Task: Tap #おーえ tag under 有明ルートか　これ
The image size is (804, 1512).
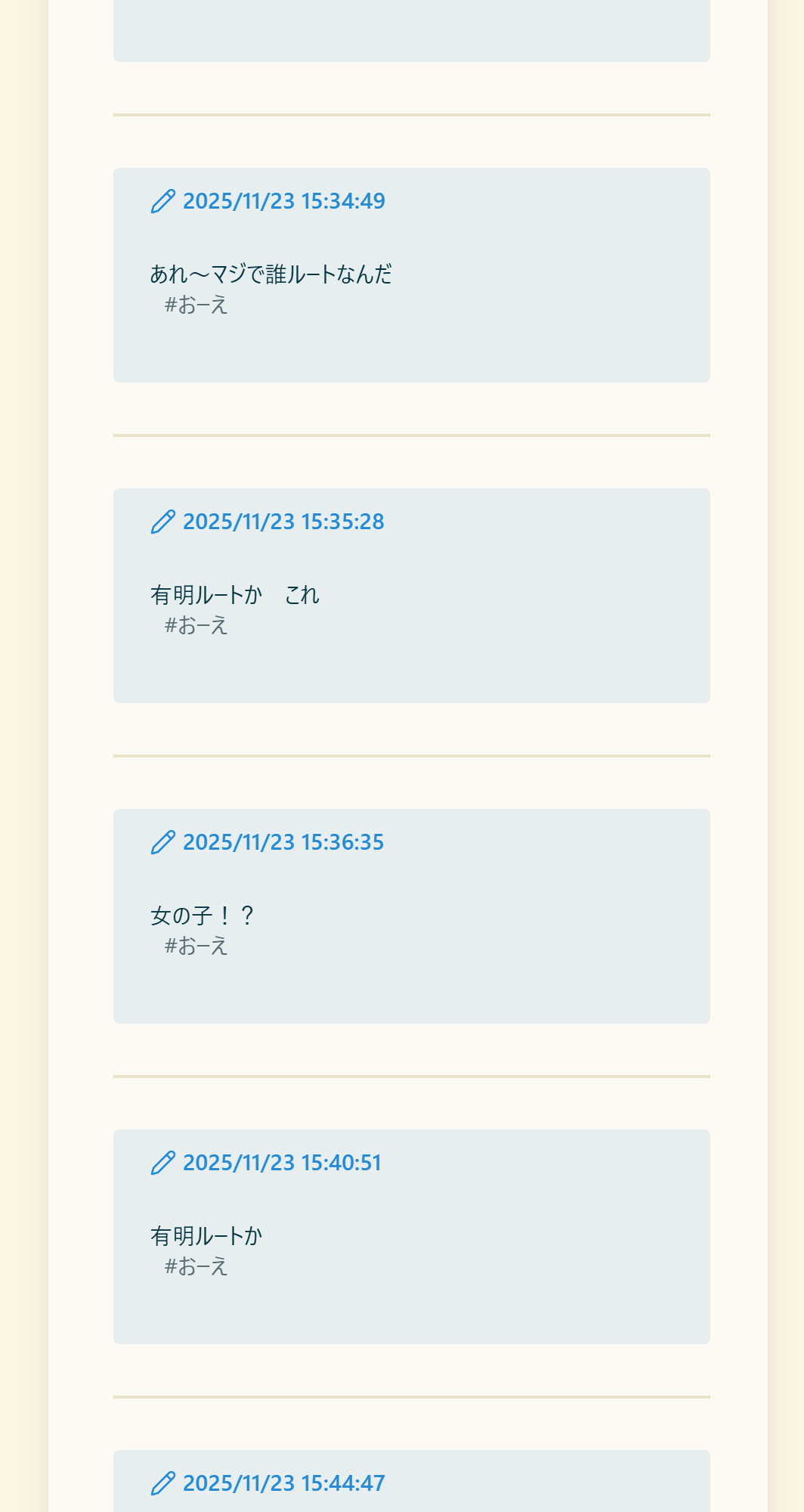Action: click(x=196, y=625)
